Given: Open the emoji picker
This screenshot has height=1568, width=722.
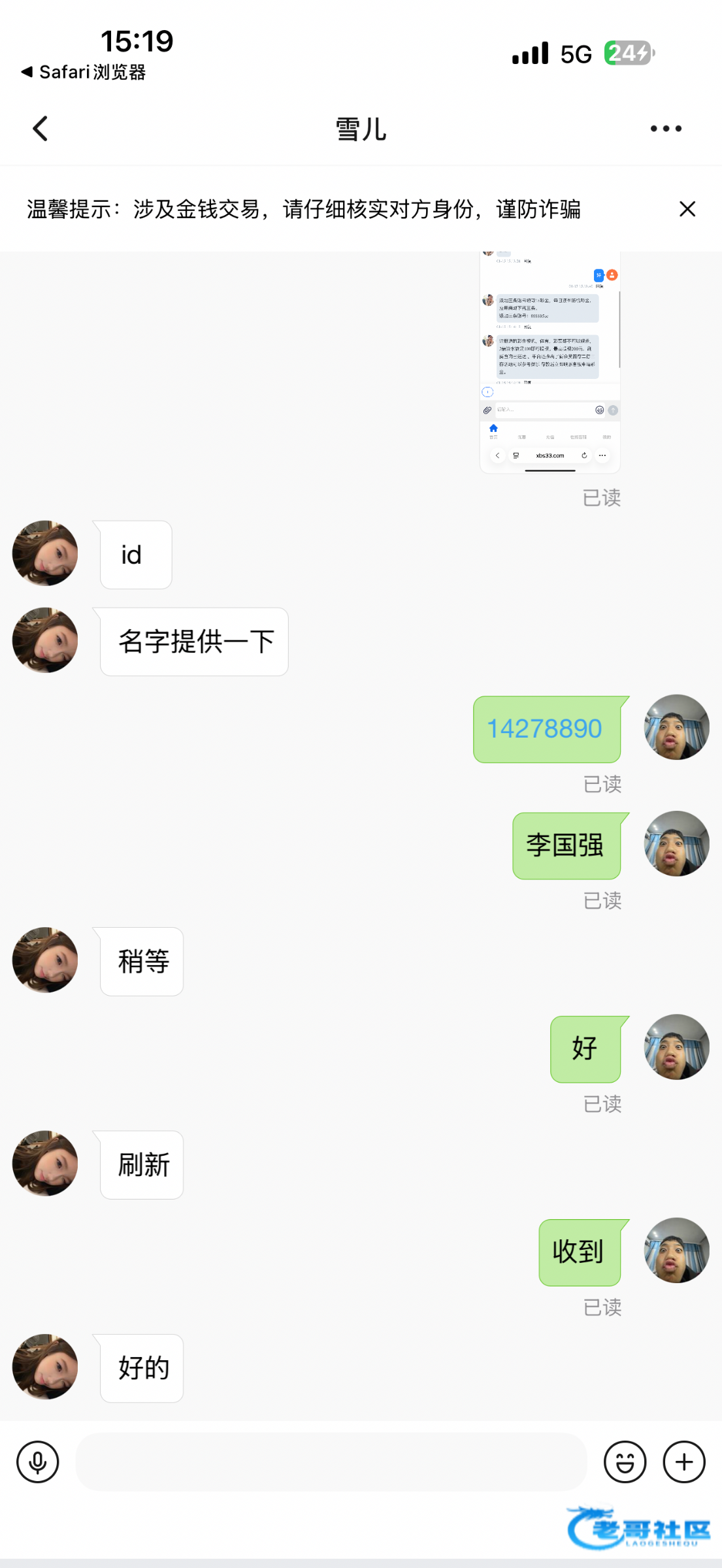Looking at the screenshot, I should [625, 1462].
